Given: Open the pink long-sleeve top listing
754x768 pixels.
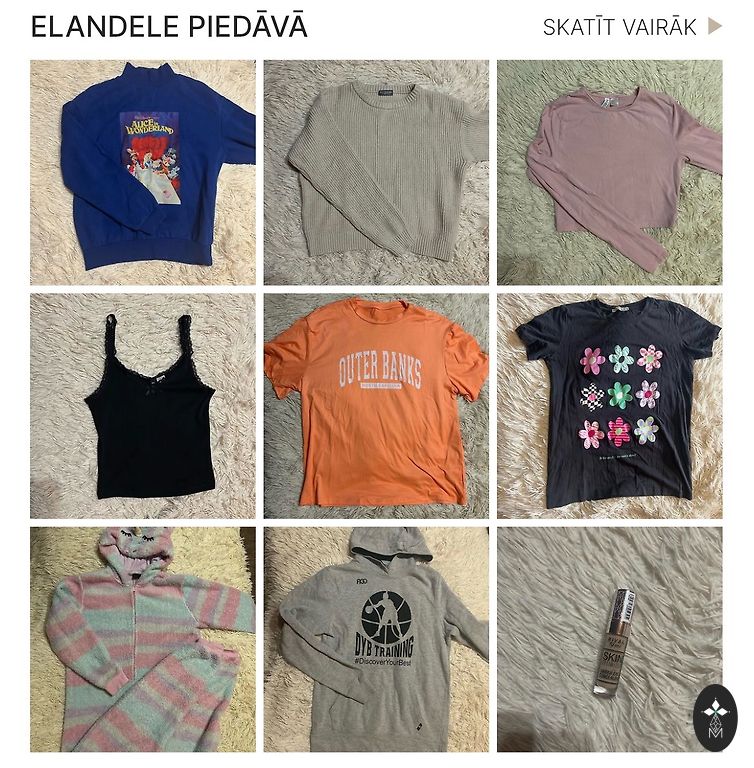Looking at the screenshot, I should 609,173.
